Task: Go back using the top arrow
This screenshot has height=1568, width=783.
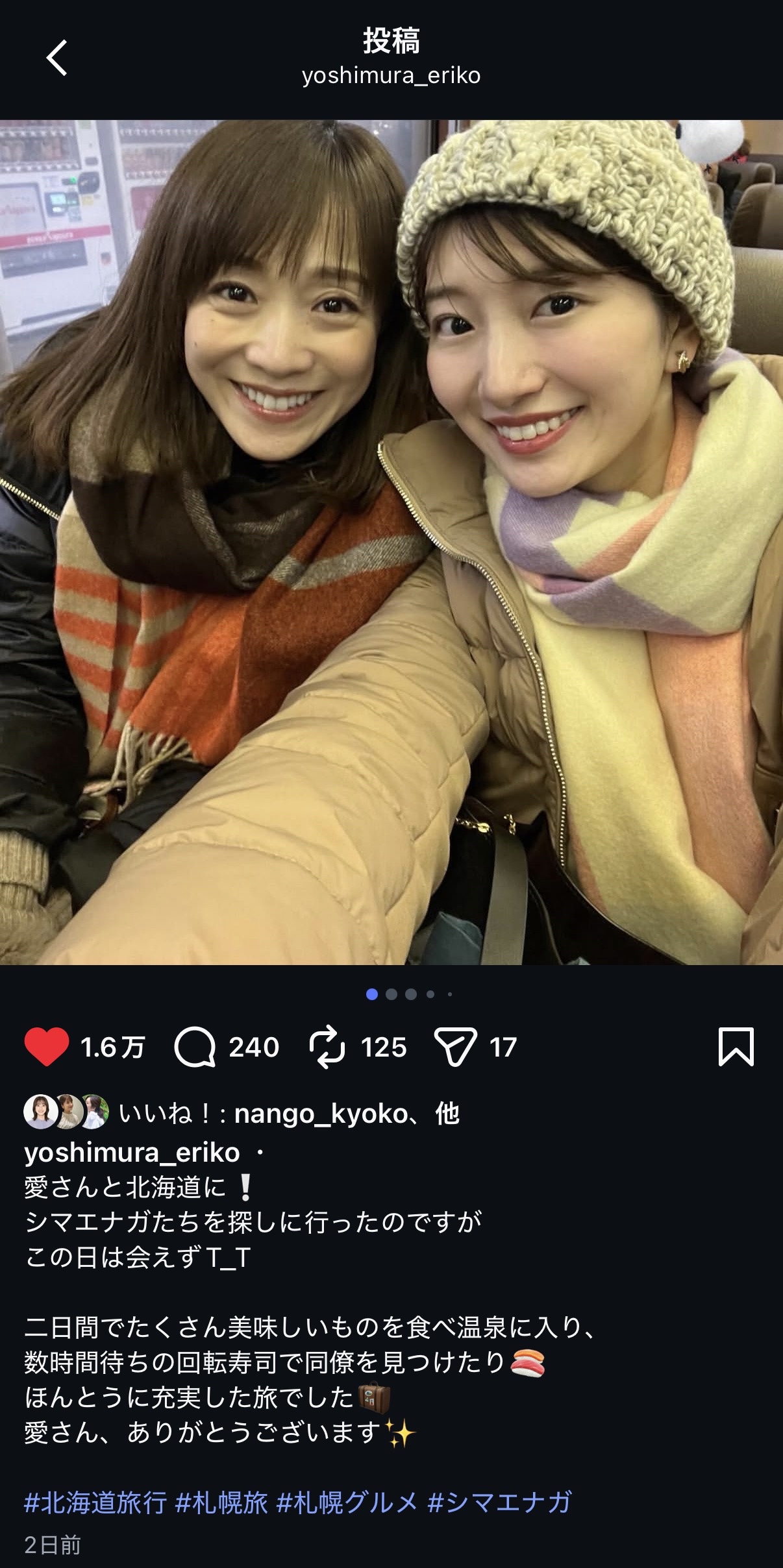Action: (x=57, y=58)
